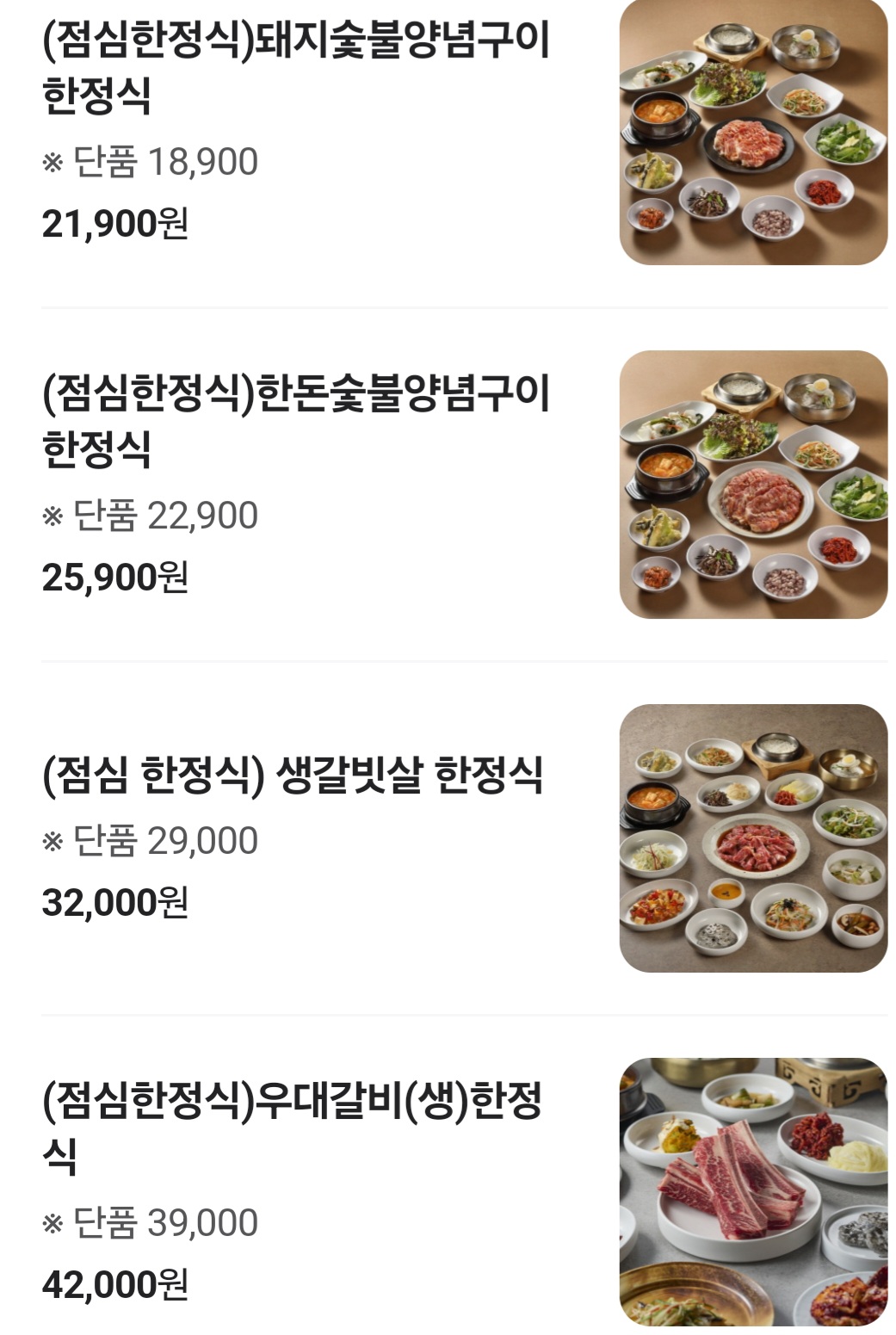Image resolution: width=896 pixels, height=1335 pixels.
Task: Enlarge the 생갈빗살 한정식 food photo
Action: point(753,838)
